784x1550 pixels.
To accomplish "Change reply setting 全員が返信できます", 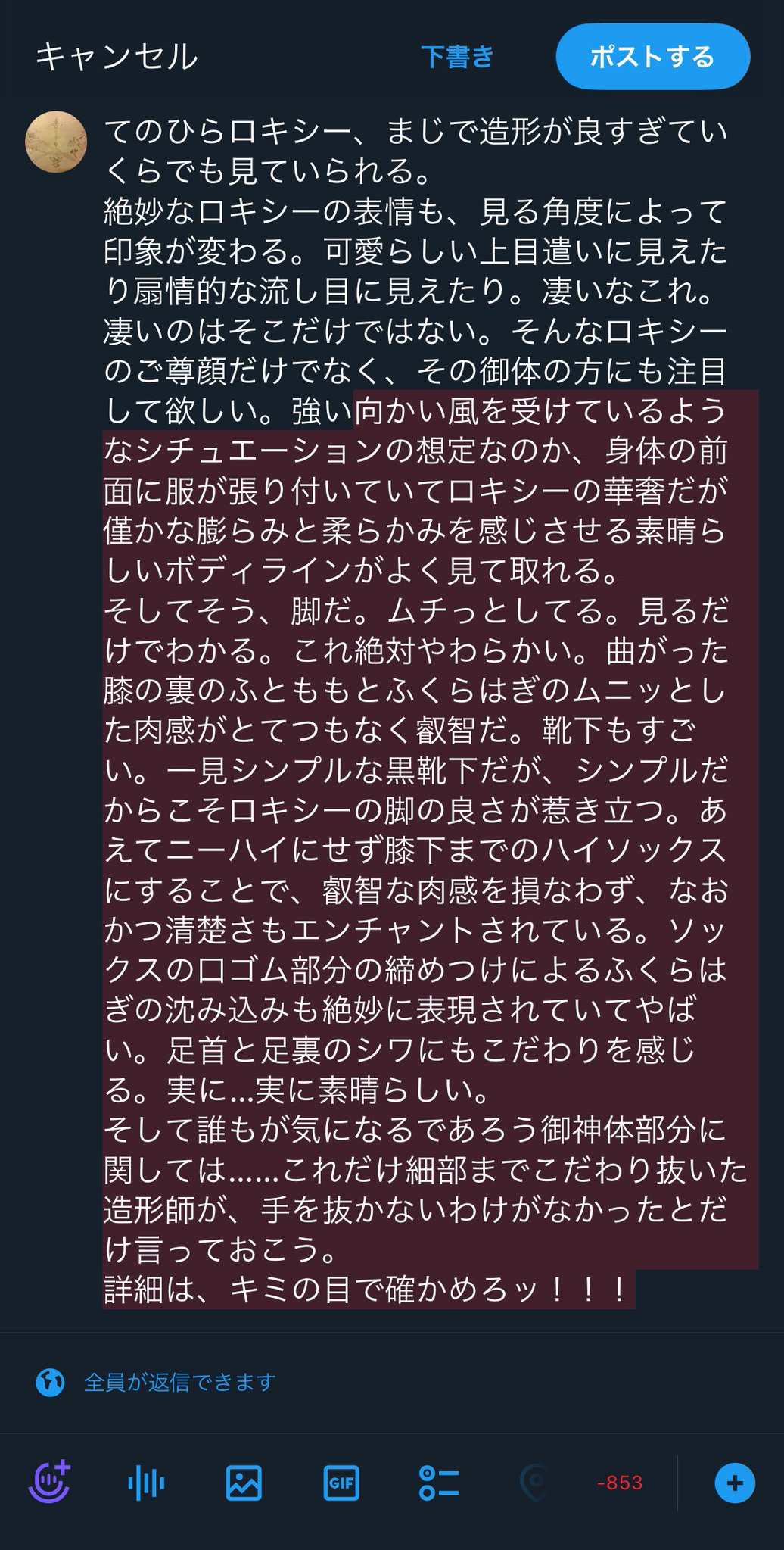I will [179, 1382].
